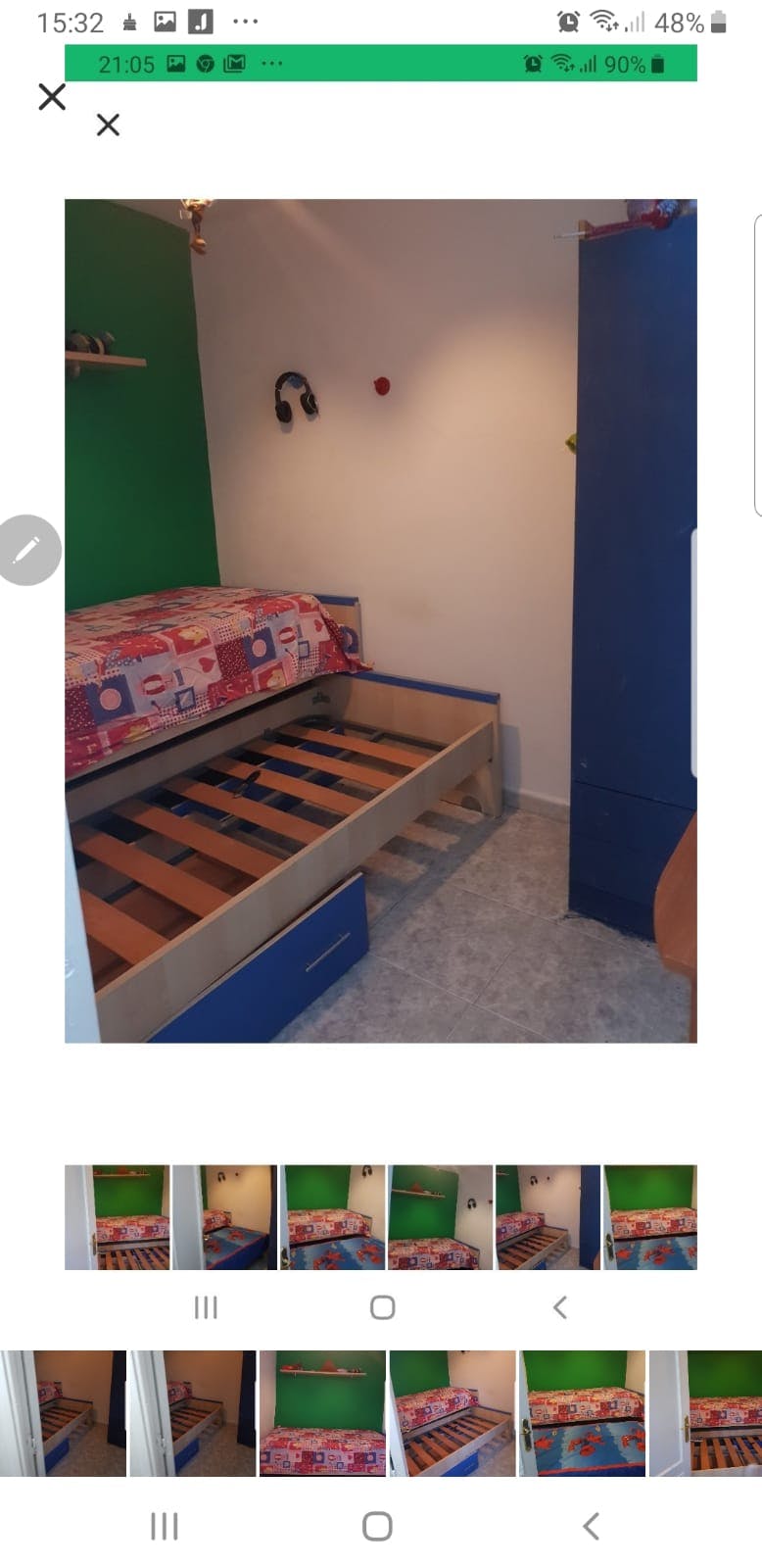This screenshot has width=762, height=1568.
Task: View the thumbnail of the pulled-out trundle beside the green wall
Action: pyautogui.click(x=452, y=1412)
